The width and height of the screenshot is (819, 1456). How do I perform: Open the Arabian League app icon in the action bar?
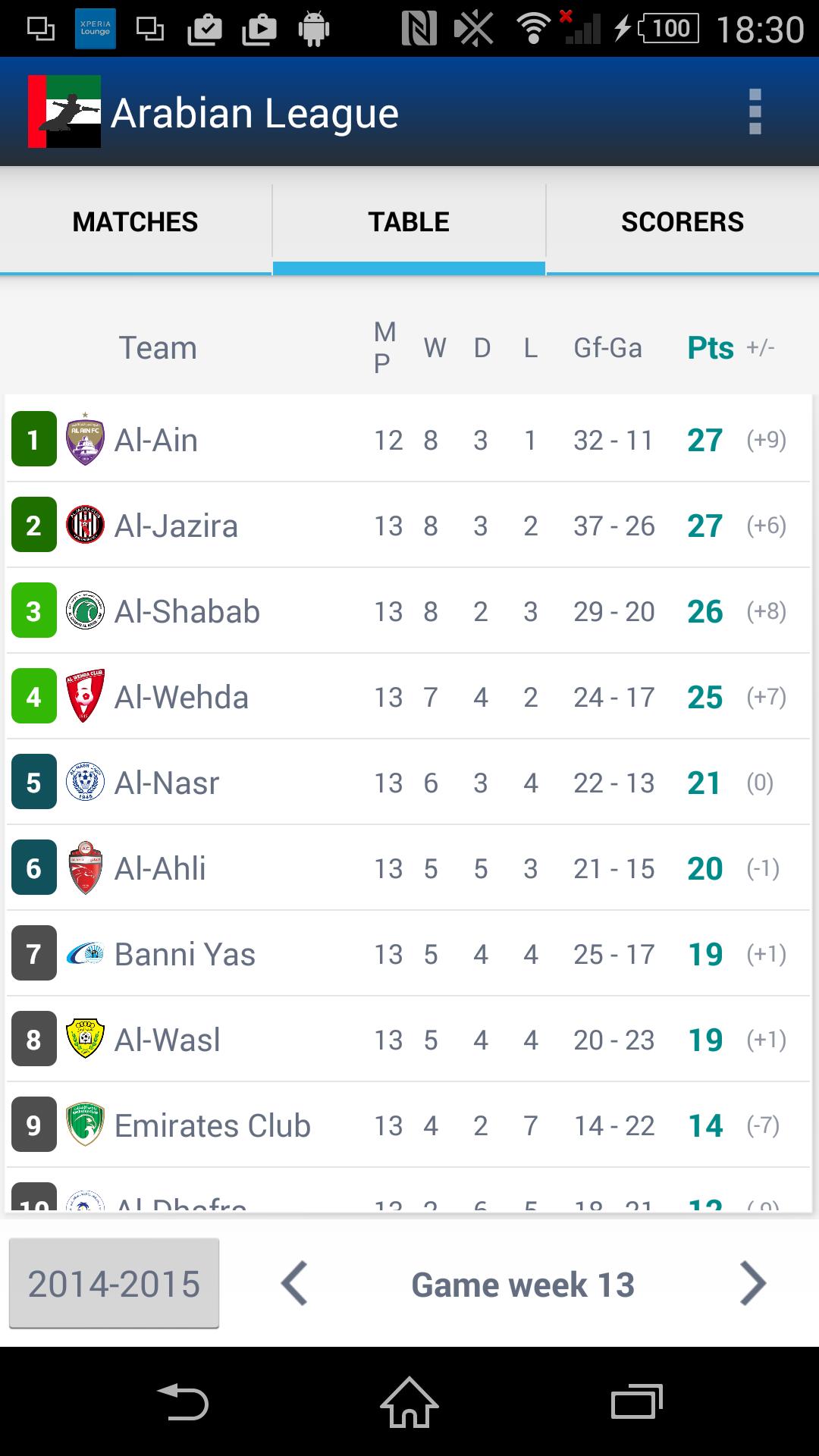(x=64, y=111)
